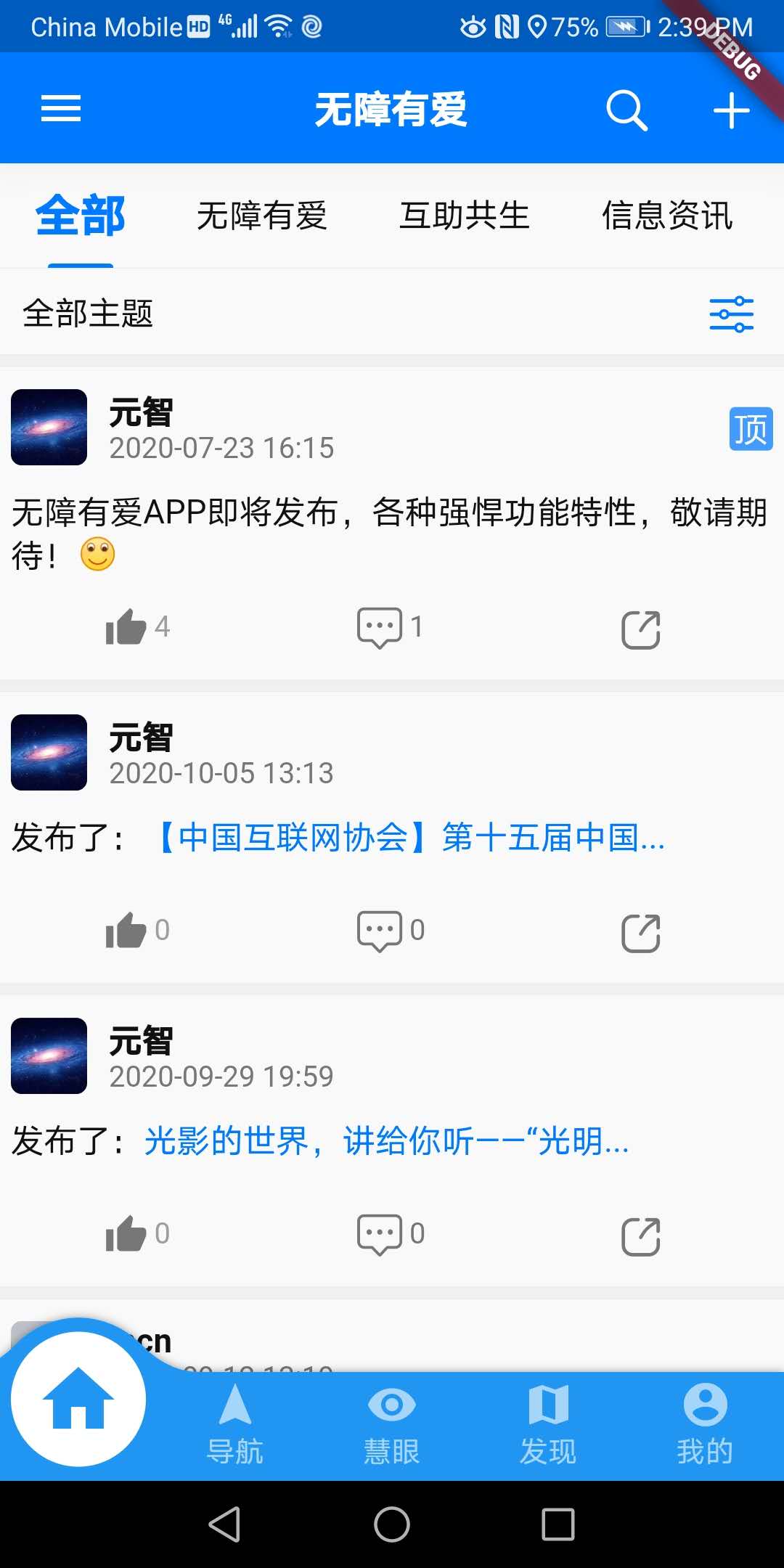Share the 无障有爱APP即将发布 post
Screen dimensions: 784x1568
[640, 629]
